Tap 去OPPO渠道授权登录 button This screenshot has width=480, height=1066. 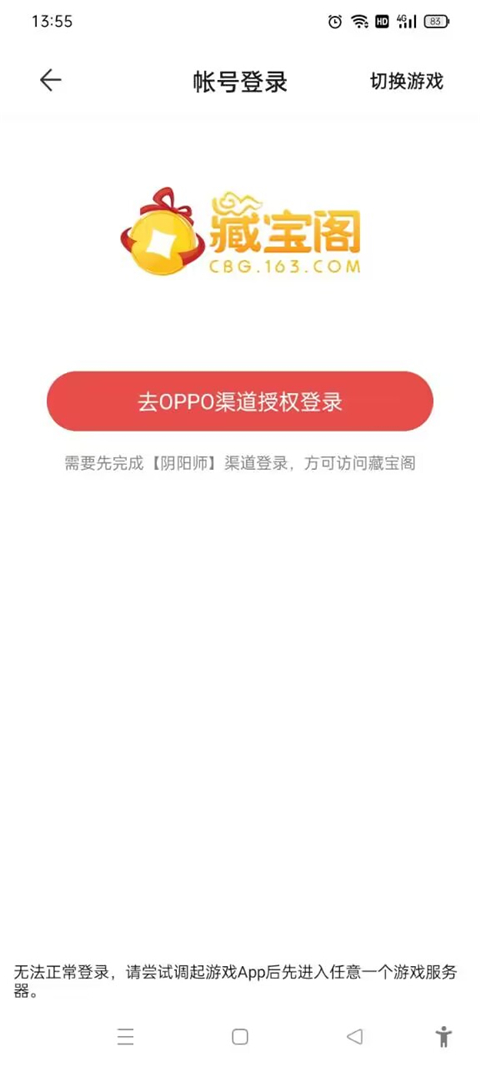click(240, 402)
